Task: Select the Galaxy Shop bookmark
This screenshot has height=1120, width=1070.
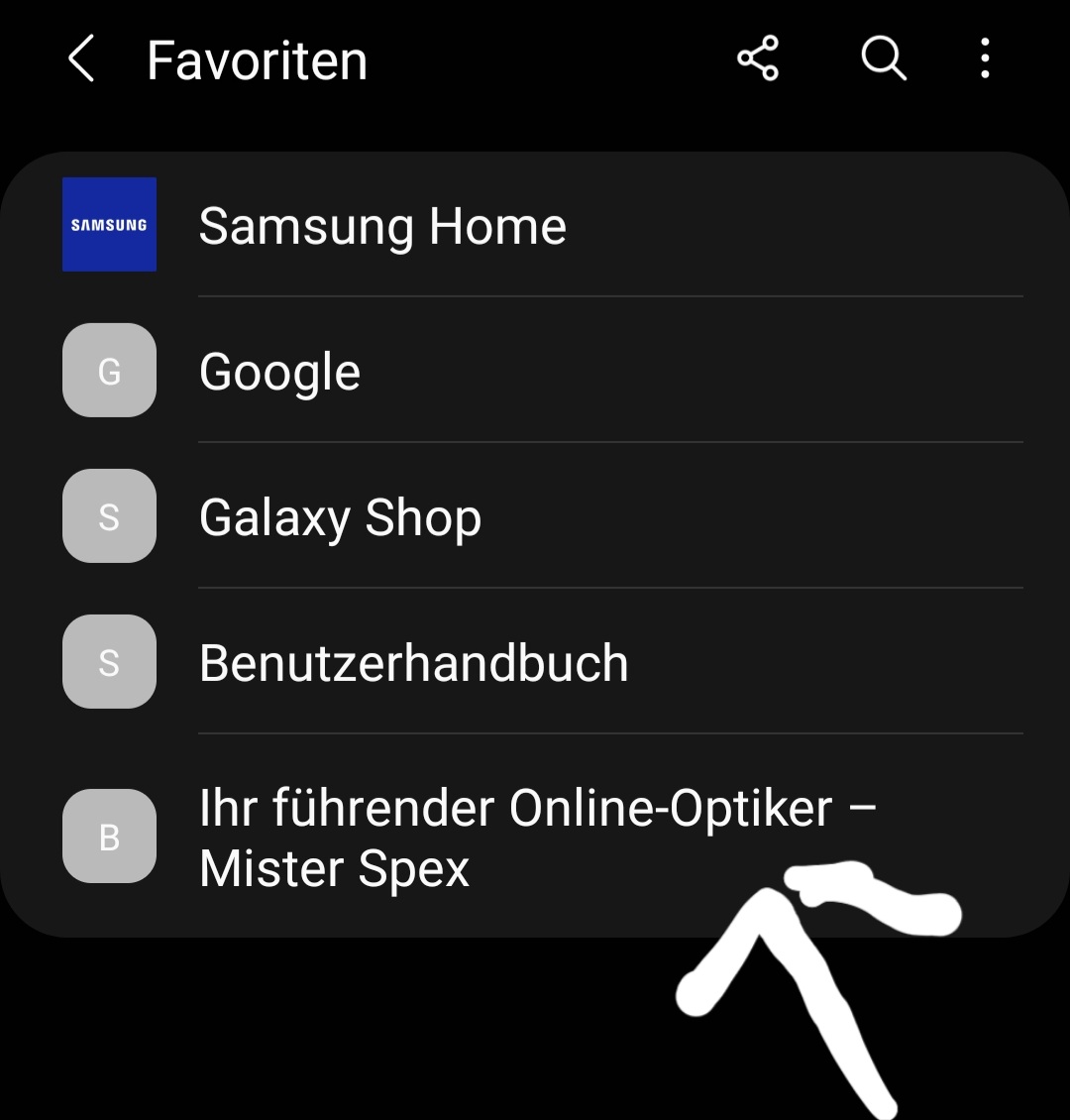Action: click(340, 517)
